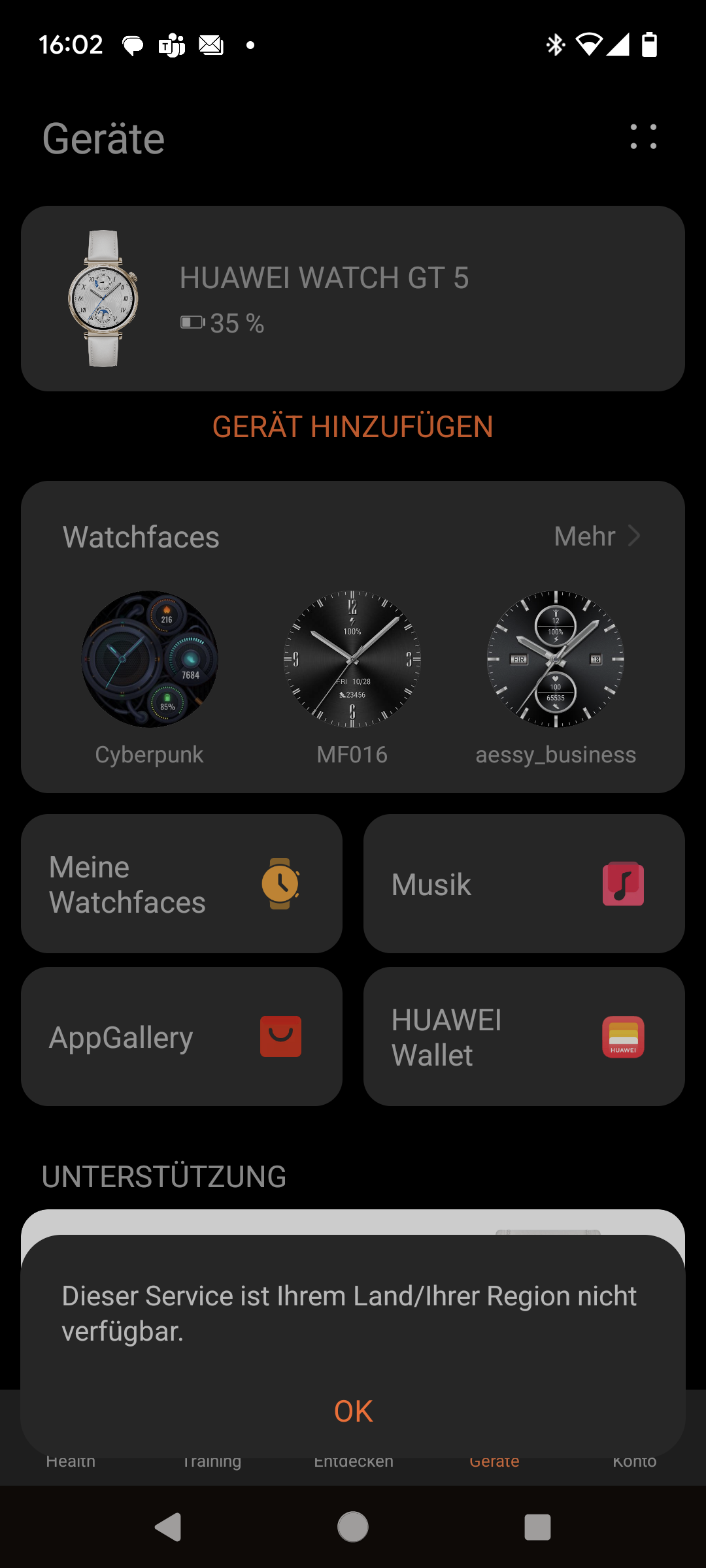Image resolution: width=706 pixels, height=1568 pixels.
Task: Go to the home screen
Action: [x=353, y=1527]
